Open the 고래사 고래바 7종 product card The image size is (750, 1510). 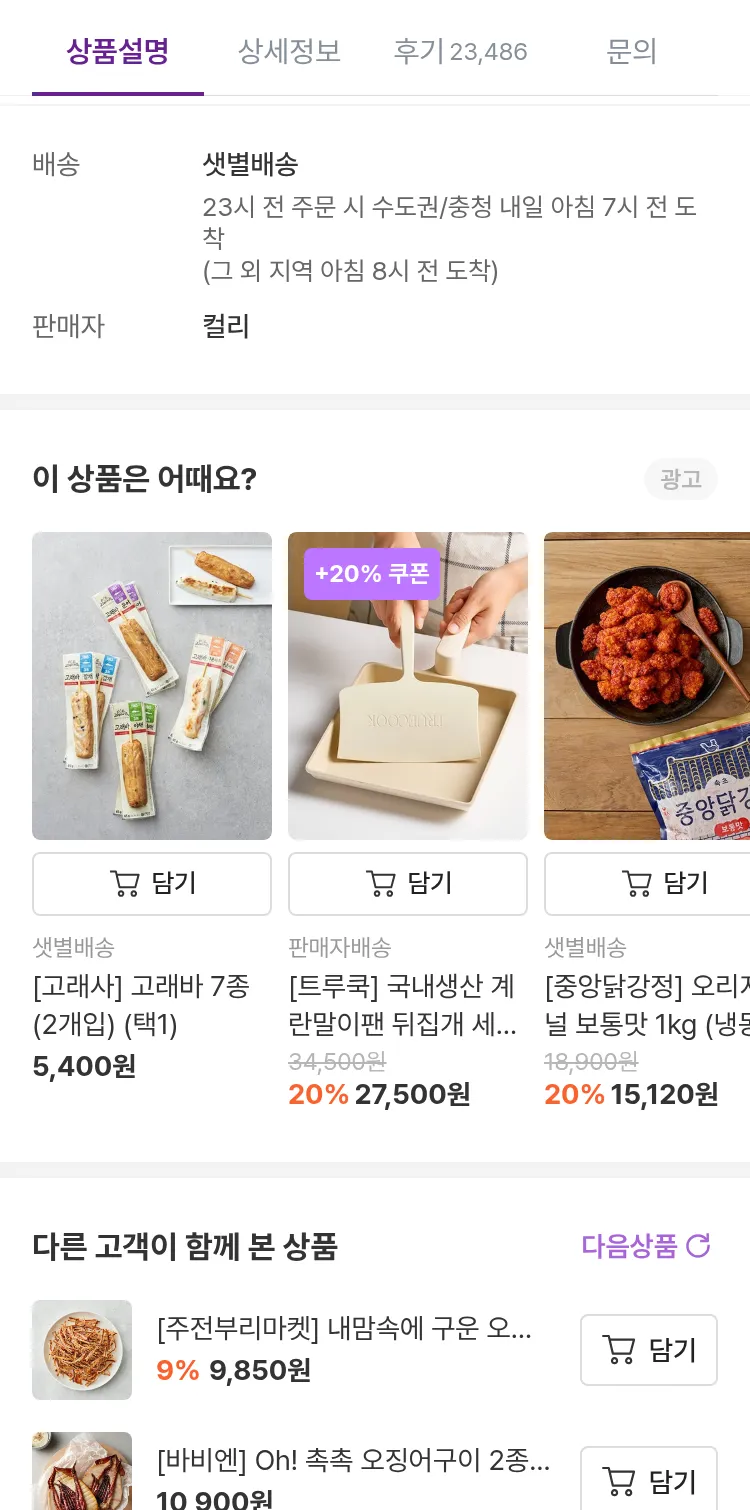click(x=152, y=686)
